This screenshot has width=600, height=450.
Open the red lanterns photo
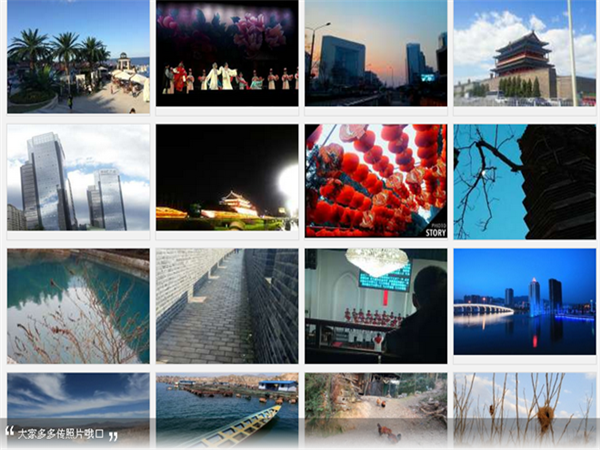point(376,178)
